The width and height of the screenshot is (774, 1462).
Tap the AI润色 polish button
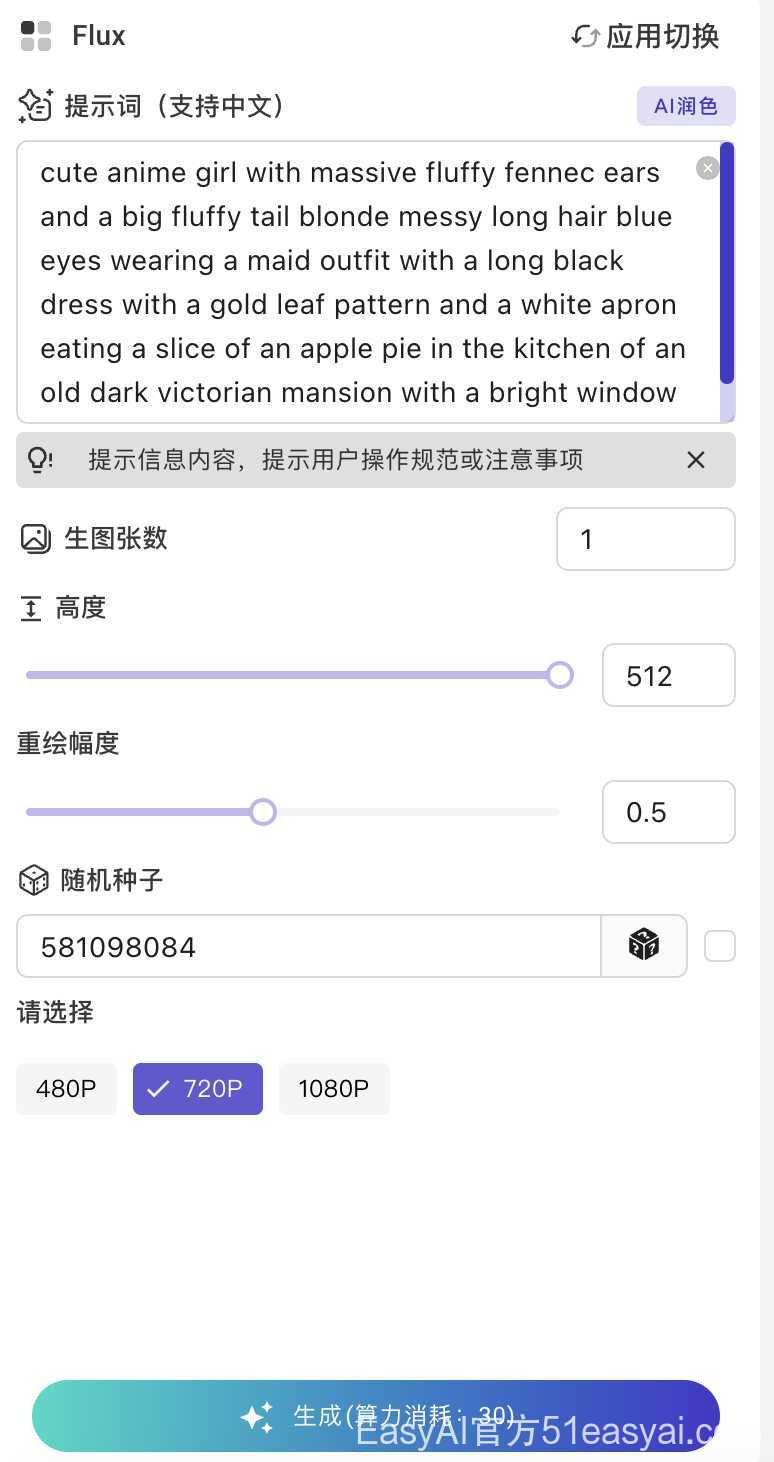coord(686,106)
